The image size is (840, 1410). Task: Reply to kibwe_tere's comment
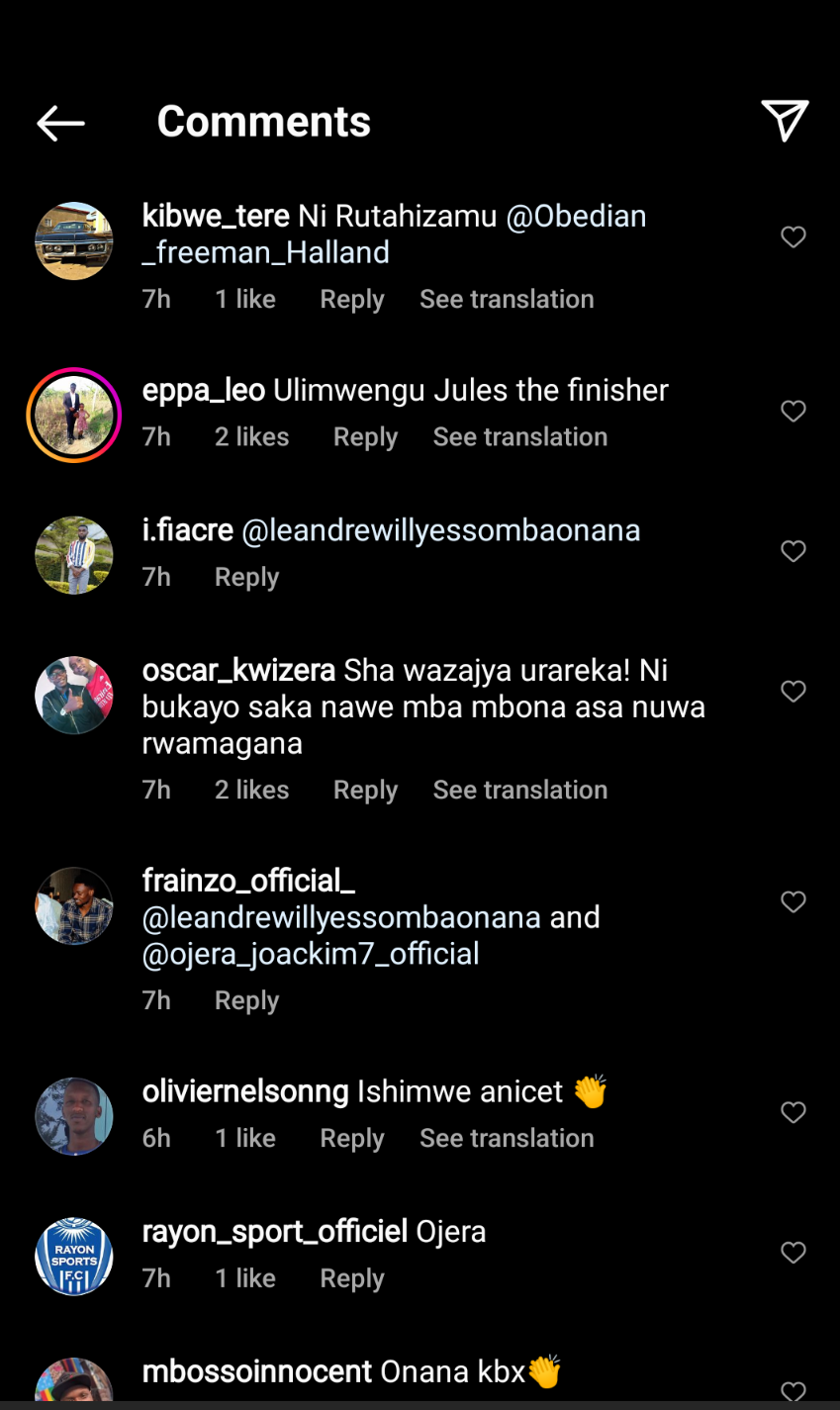click(351, 300)
